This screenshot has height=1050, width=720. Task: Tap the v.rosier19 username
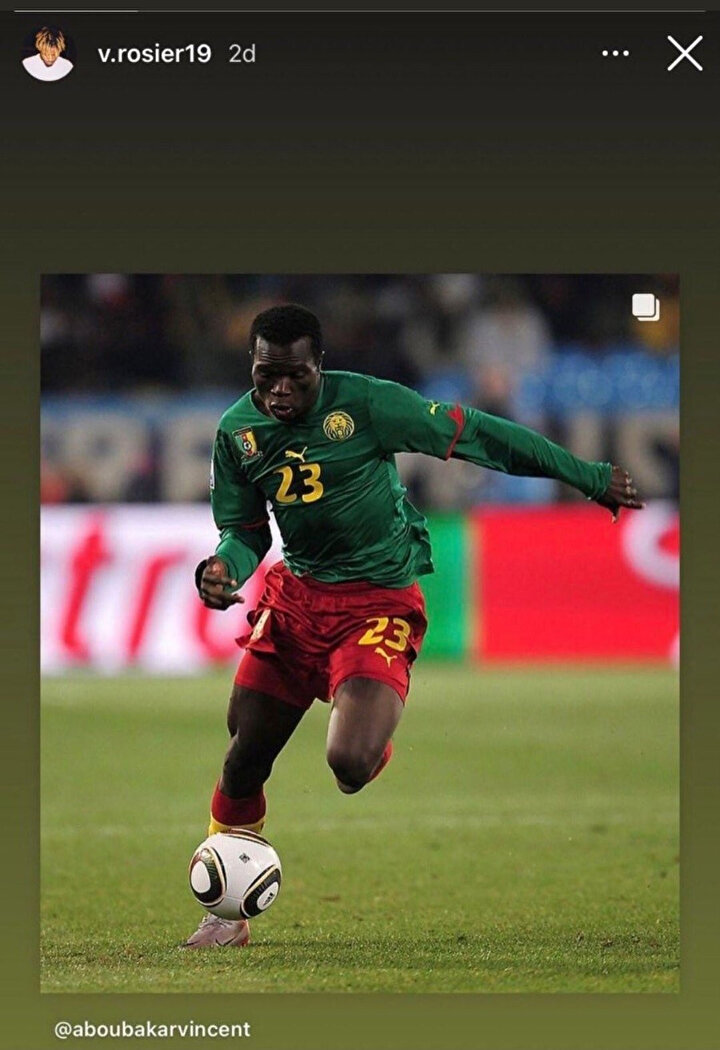click(x=154, y=54)
